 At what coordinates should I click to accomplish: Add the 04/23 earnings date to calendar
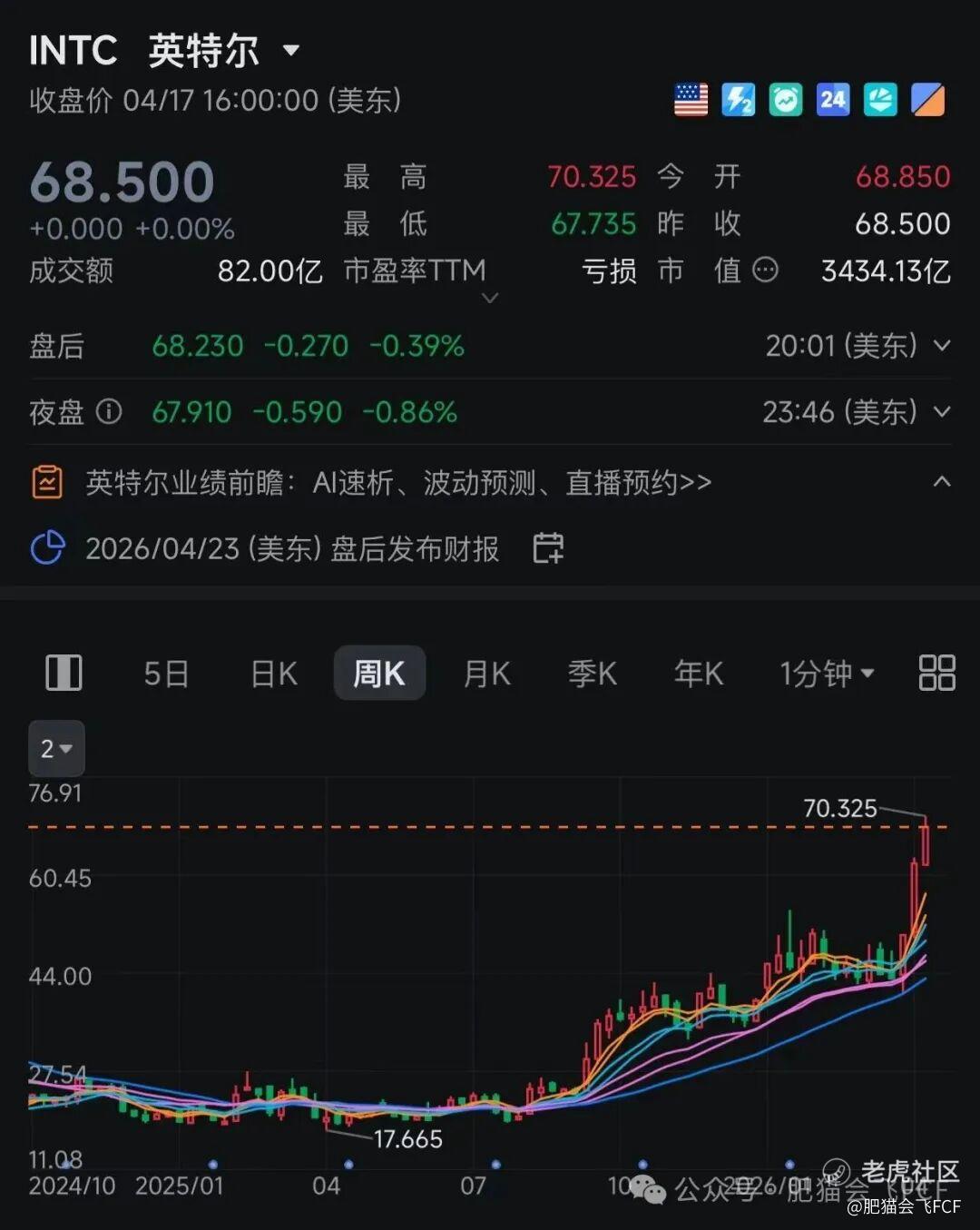click(548, 548)
